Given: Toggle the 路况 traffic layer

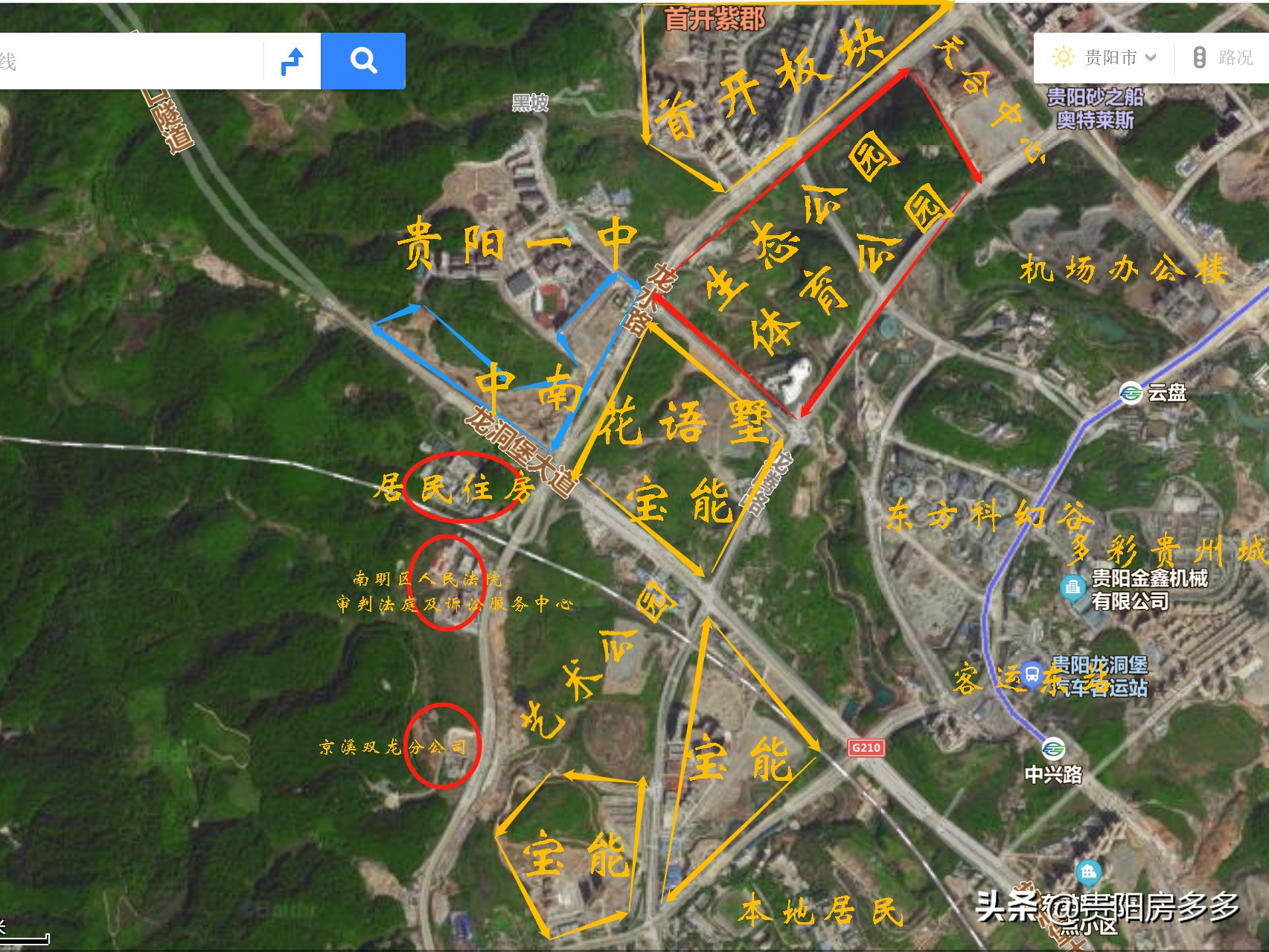Looking at the screenshot, I should click(1224, 57).
